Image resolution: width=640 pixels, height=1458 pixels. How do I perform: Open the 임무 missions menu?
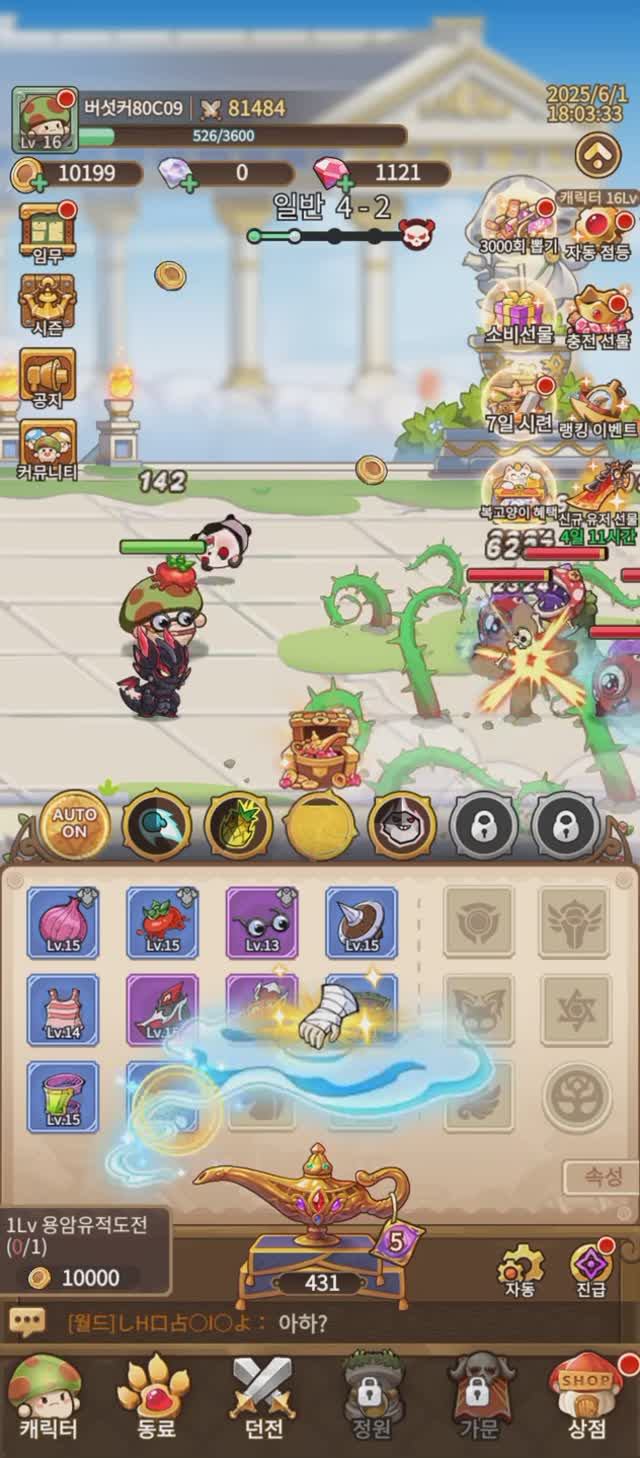pyautogui.click(x=47, y=232)
